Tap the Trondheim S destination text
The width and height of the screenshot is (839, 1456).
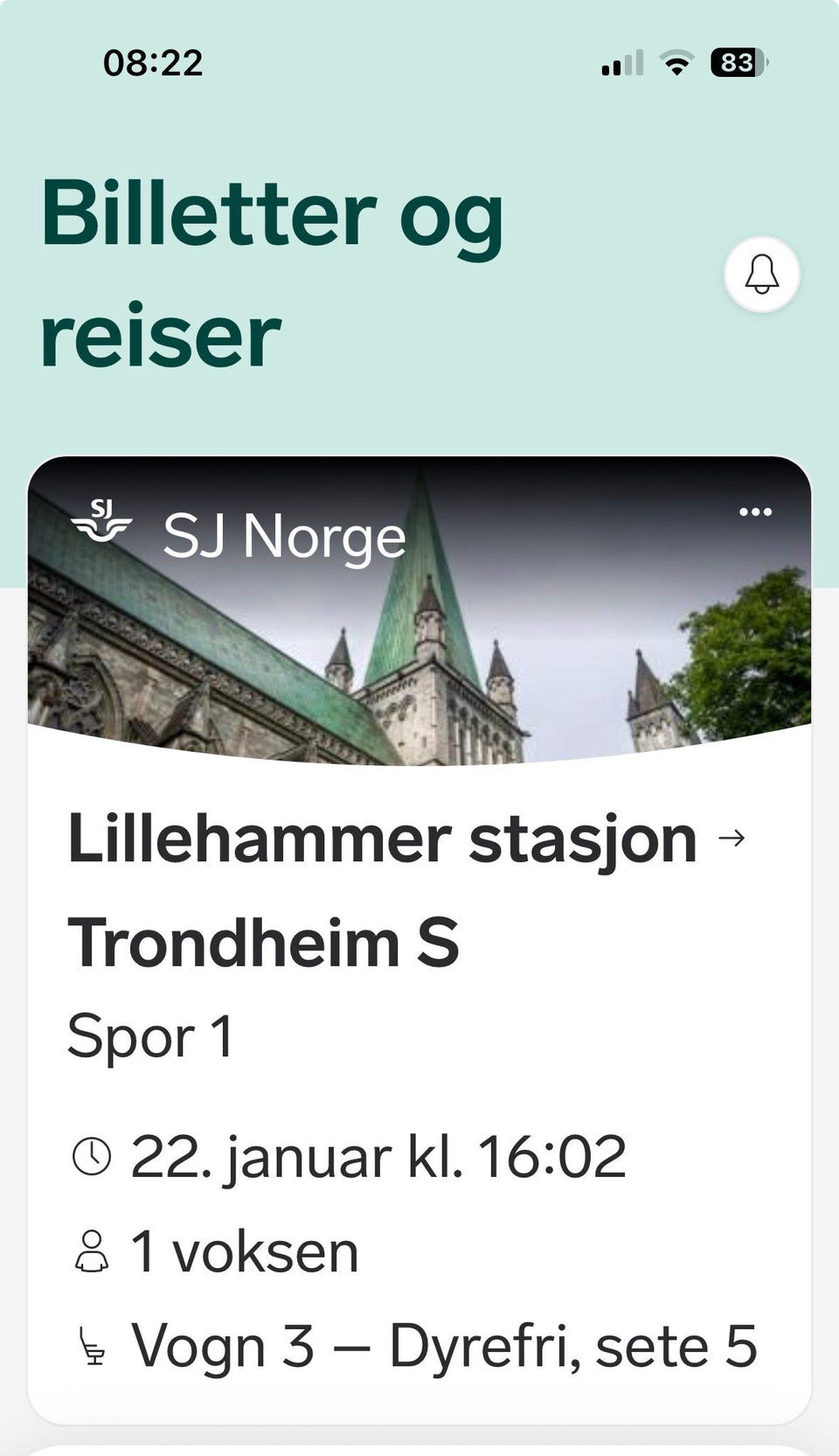coord(262,943)
